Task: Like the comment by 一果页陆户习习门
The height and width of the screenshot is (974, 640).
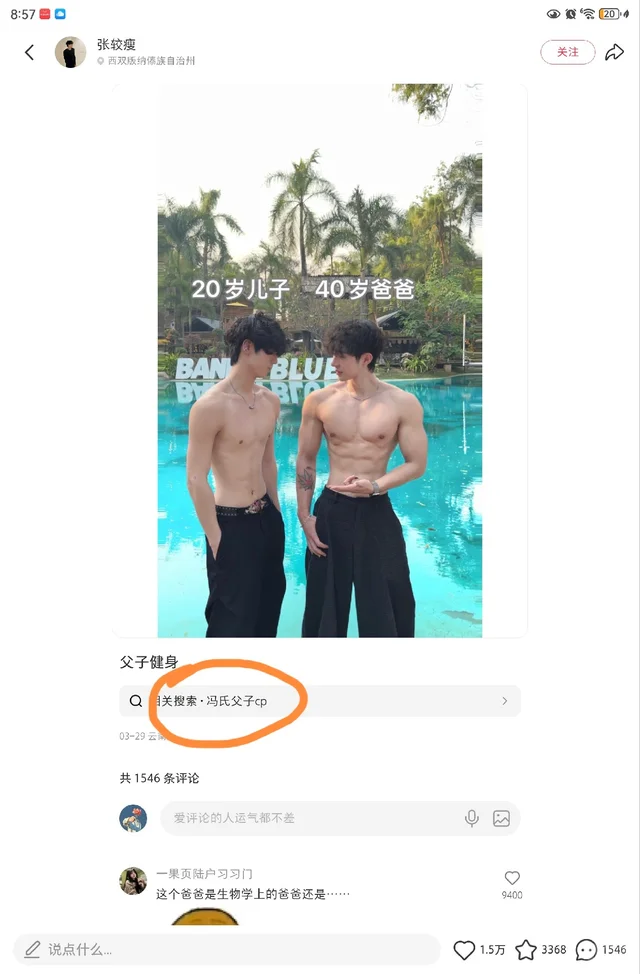Action: pos(512,879)
